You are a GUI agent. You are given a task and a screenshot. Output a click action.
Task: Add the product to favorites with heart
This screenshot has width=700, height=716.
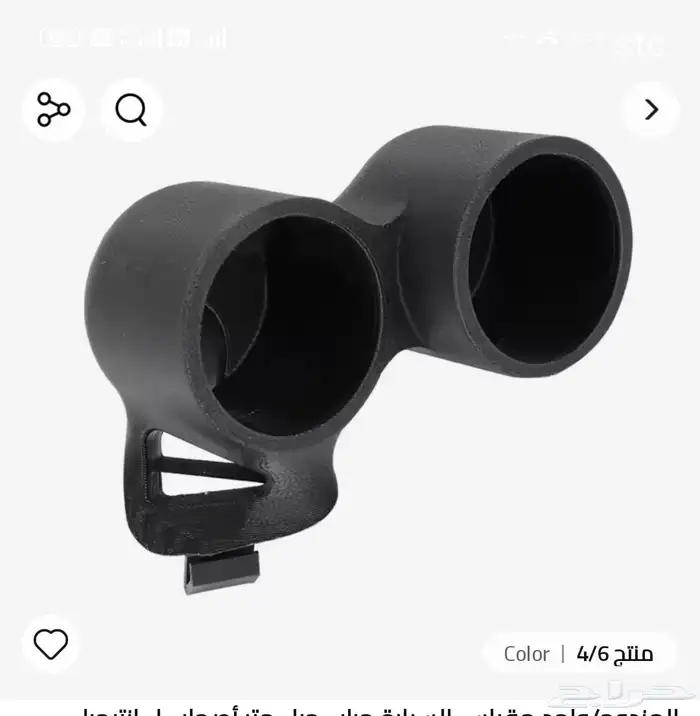pyautogui.click(x=51, y=643)
